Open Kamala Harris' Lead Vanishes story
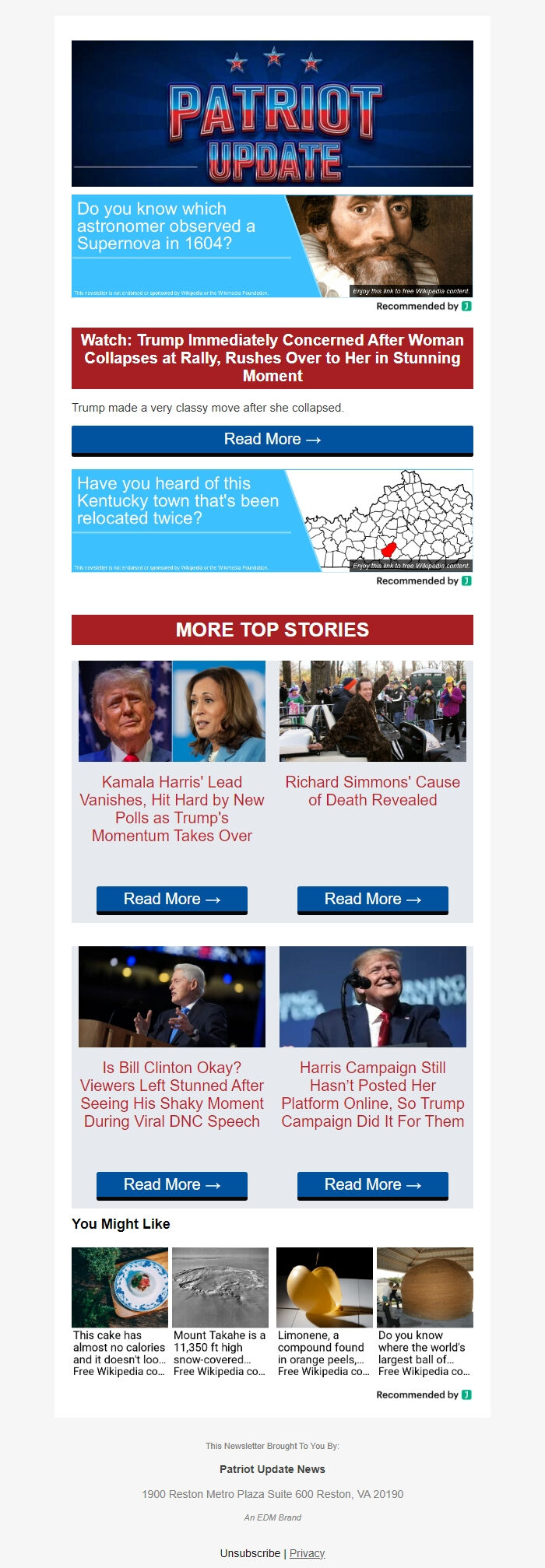Screen dimensions: 545x1568 click(172, 809)
